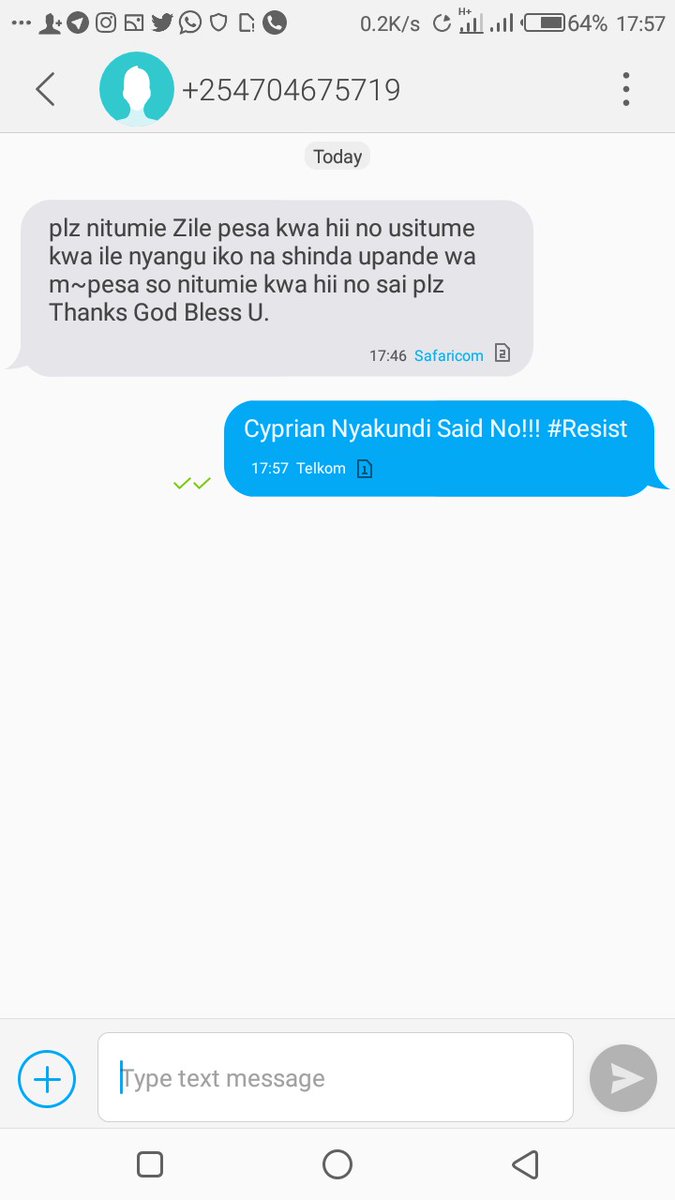The image size is (675, 1200).
Task: Focus the Type text message field
Action: click(x=335, y=1078)
